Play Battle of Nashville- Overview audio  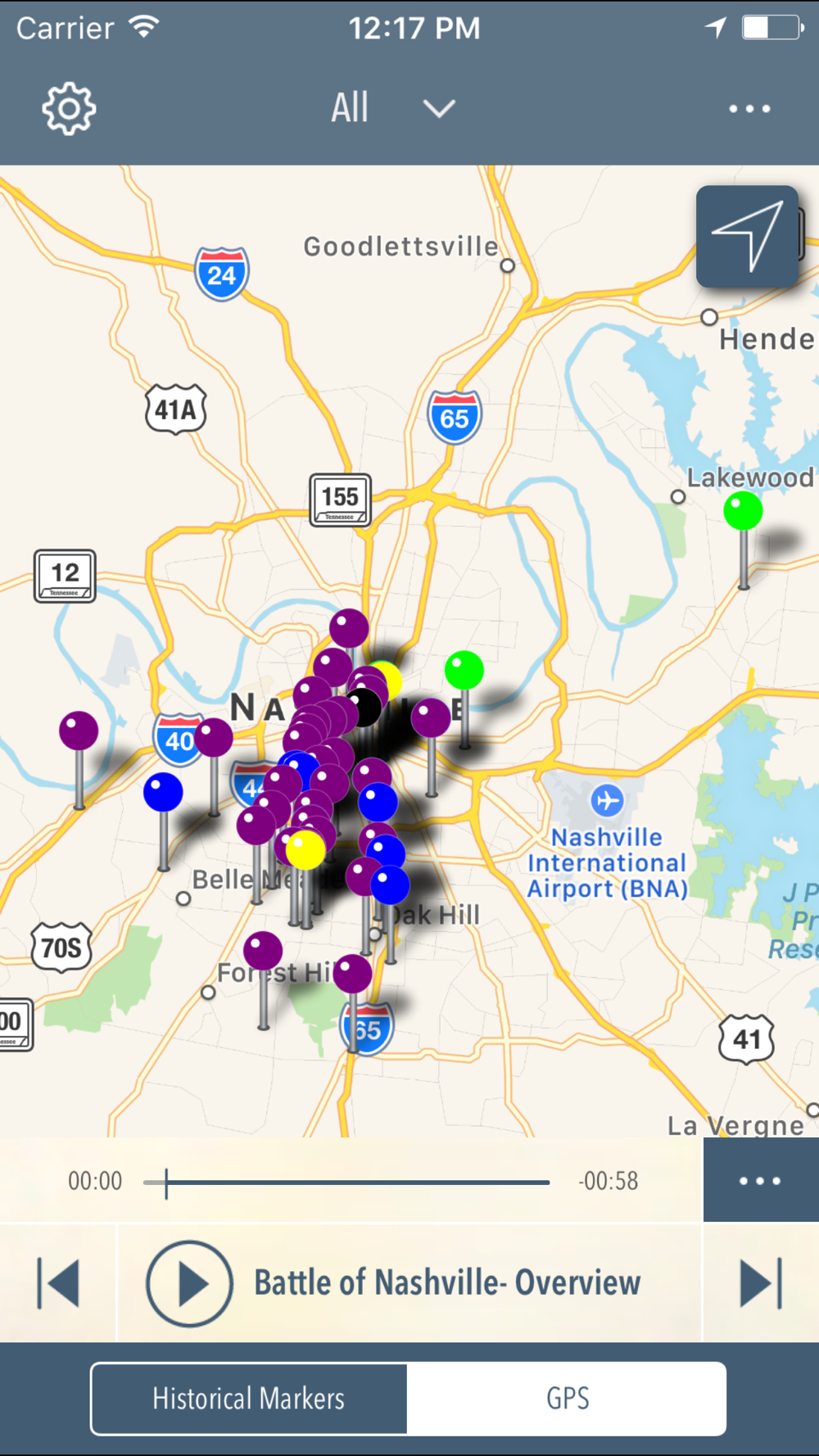189,1283
